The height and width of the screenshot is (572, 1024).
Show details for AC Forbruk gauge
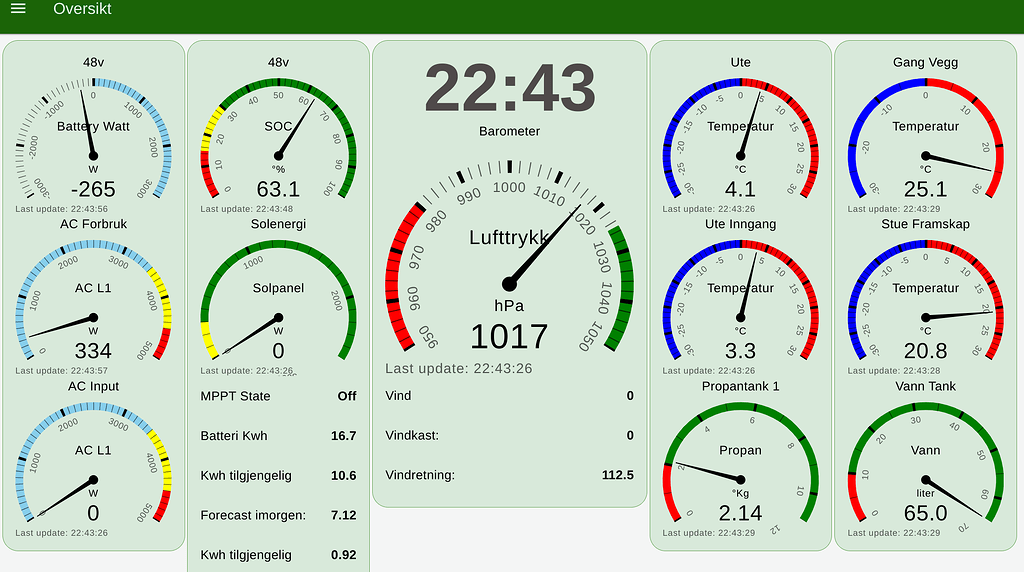point(93,298)
